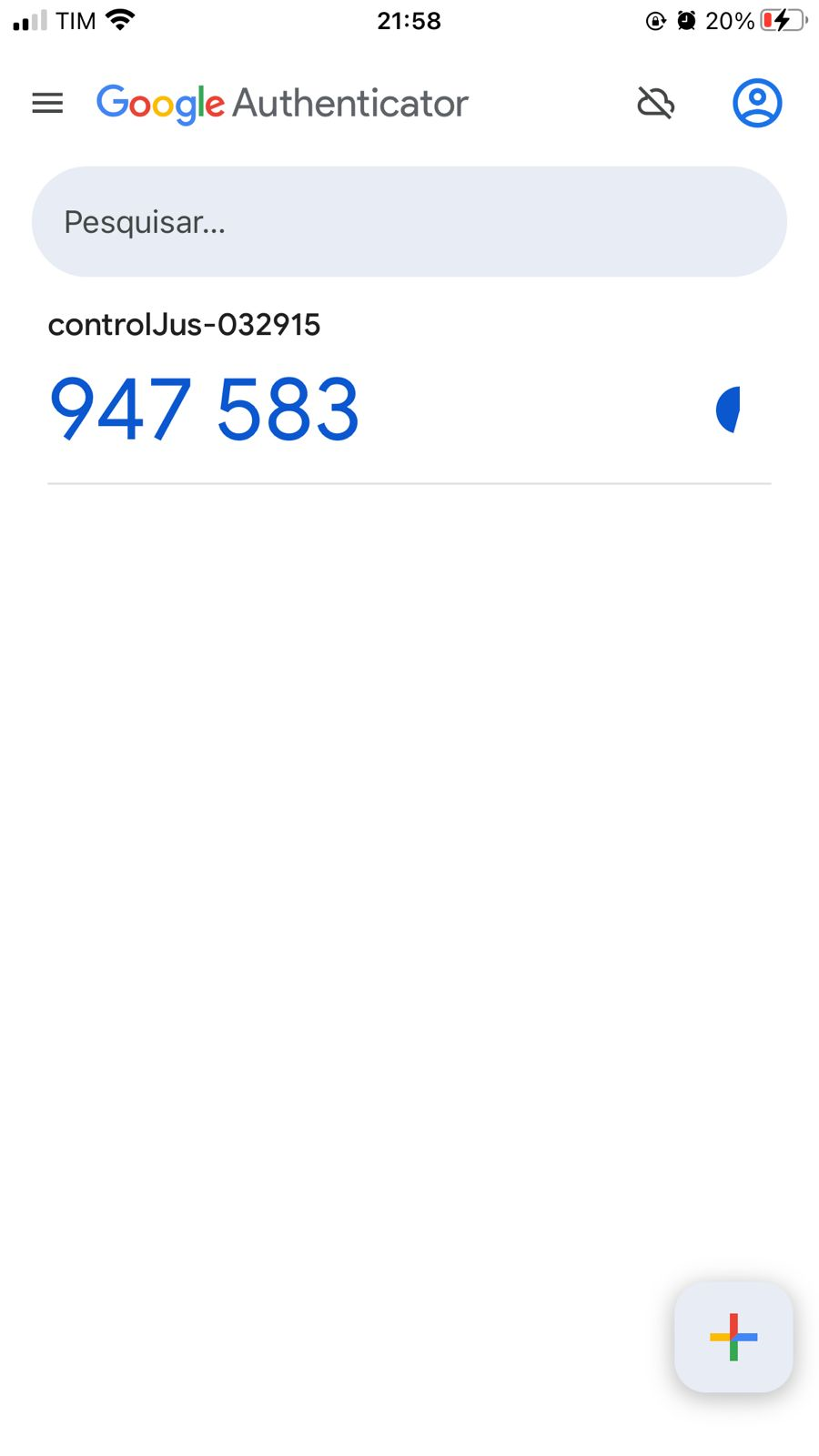
Task: Open the account profile icon
Action: click(756, 103)
